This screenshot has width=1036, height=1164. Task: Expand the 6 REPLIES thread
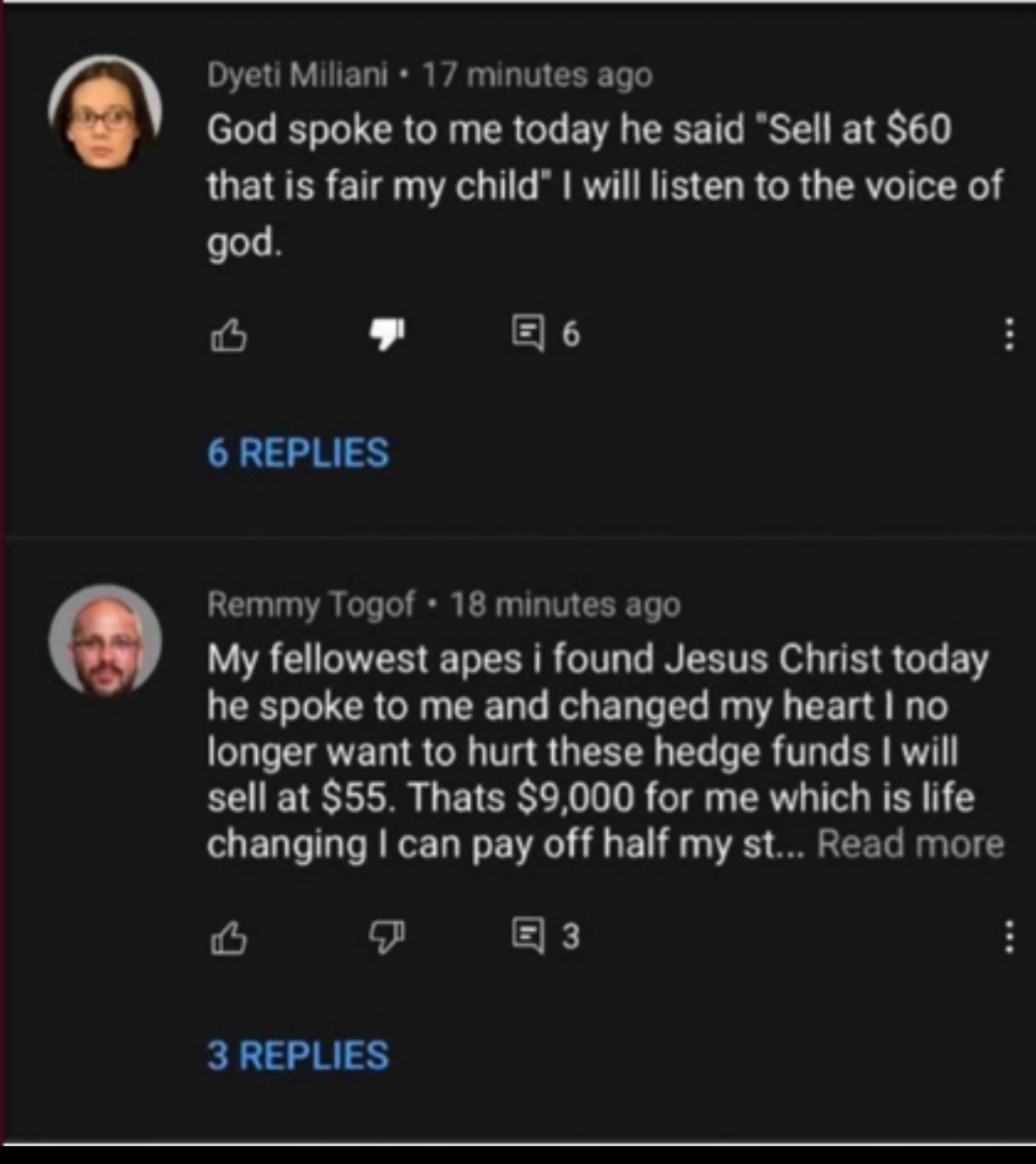tap(297, 453)
